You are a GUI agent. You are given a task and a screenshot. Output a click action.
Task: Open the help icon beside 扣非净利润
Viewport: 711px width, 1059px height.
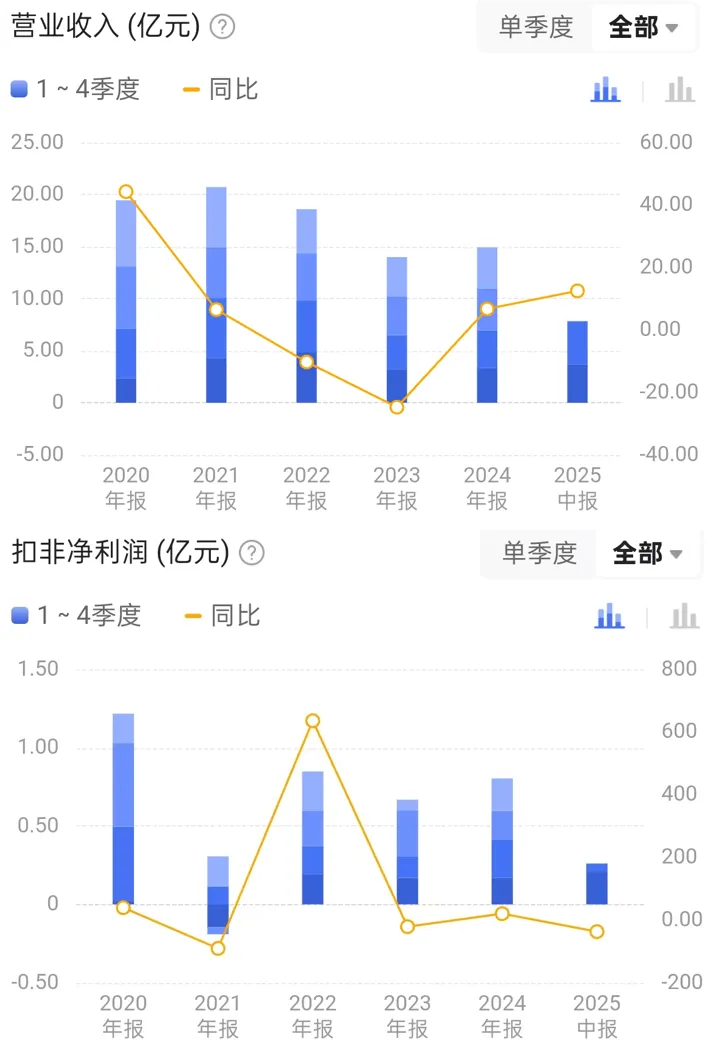click(252, 552)
